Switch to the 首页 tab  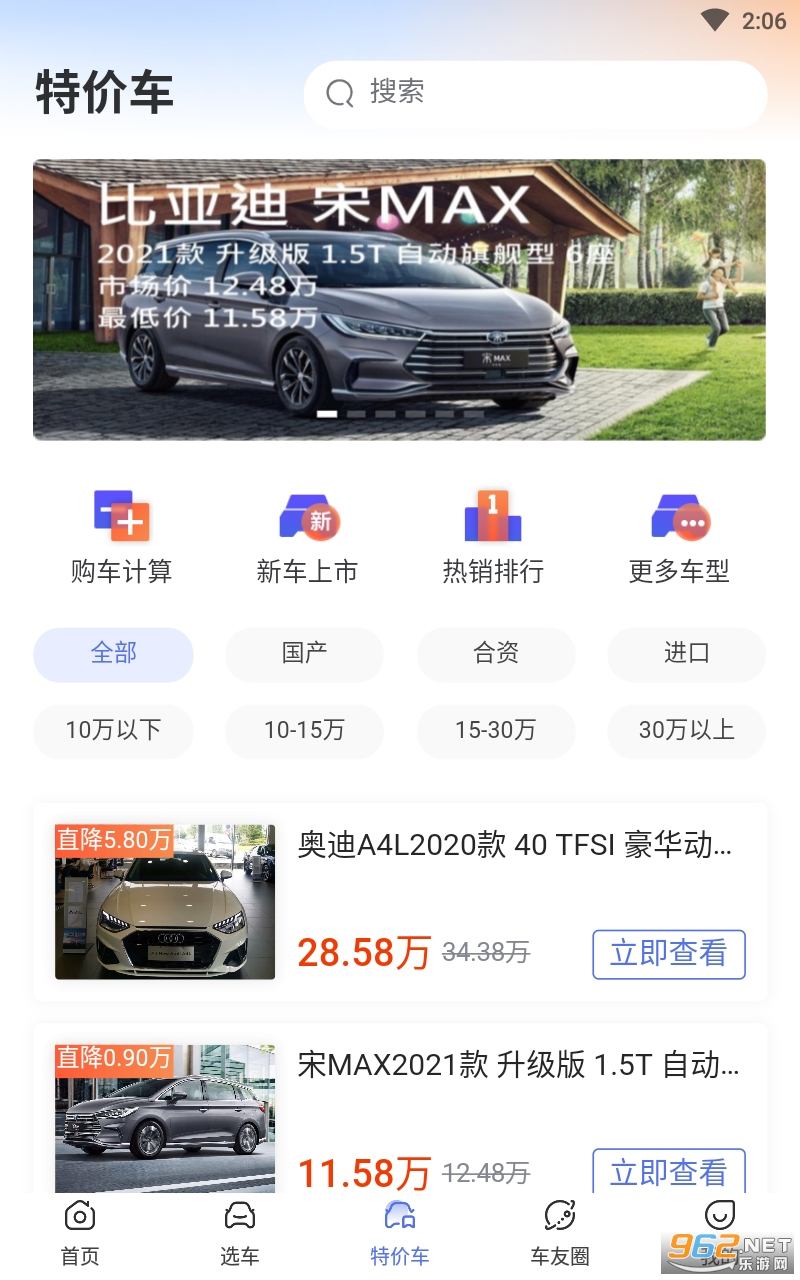tap(80, 1232)
